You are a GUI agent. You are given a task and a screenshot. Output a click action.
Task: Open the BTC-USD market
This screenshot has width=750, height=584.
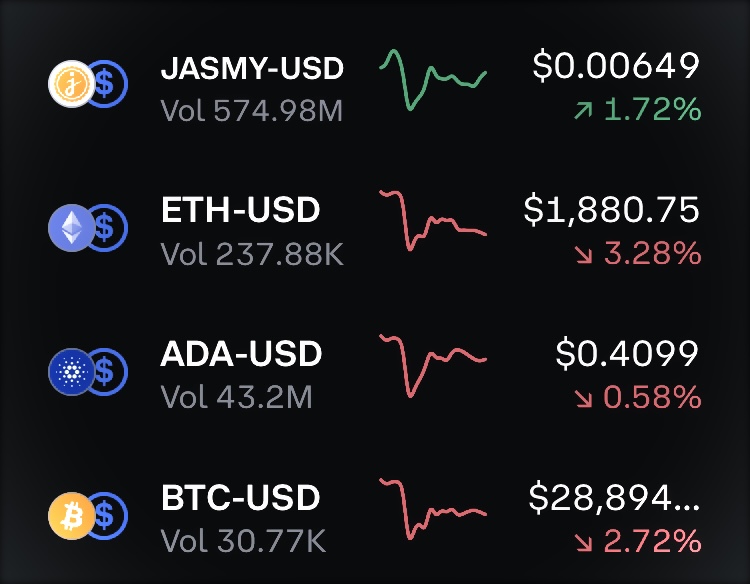[240, 497]
